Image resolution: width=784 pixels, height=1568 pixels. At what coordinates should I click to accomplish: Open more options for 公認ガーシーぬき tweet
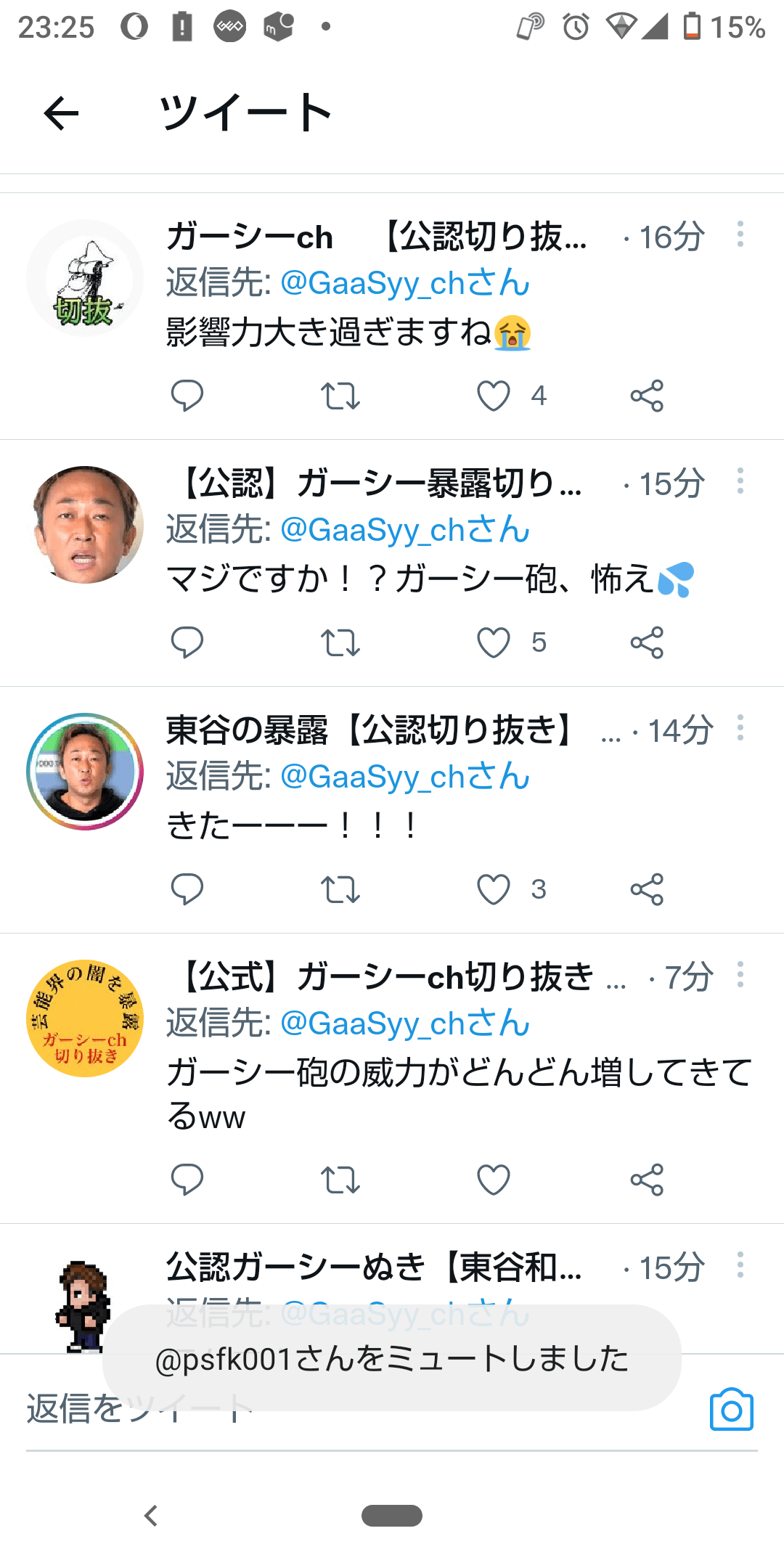click(x=740, y=1265)
